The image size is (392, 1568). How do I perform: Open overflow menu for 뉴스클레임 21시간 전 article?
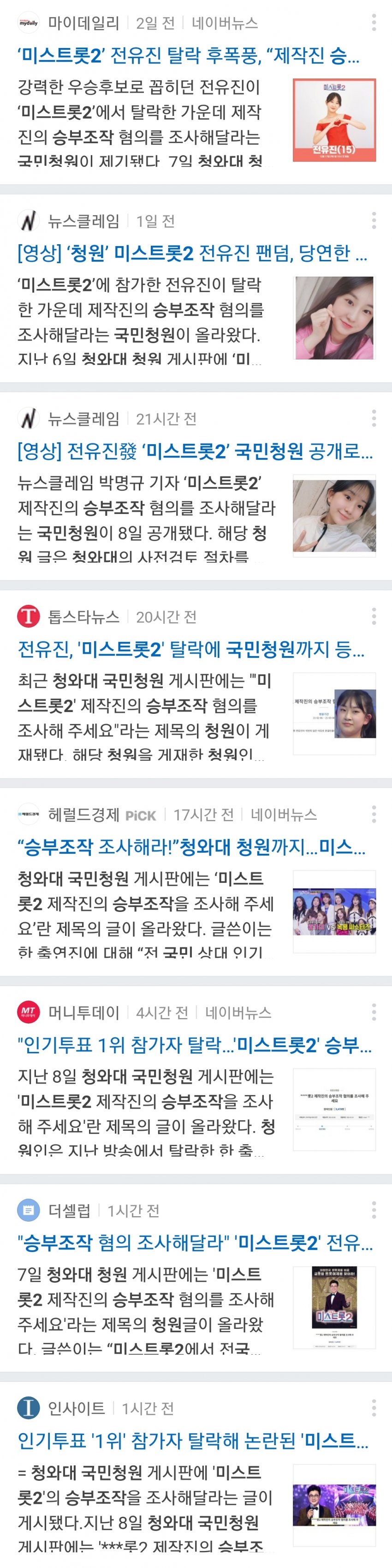point(374,418)
